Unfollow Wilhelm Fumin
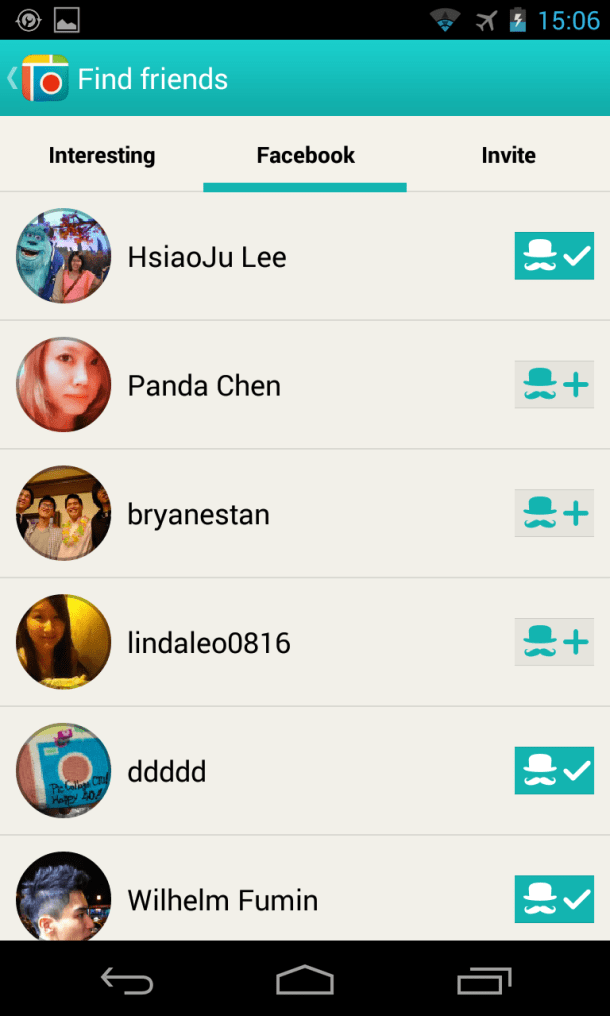Image resolution: width=610 pixels, height=1016 pixels. [554, 899]
